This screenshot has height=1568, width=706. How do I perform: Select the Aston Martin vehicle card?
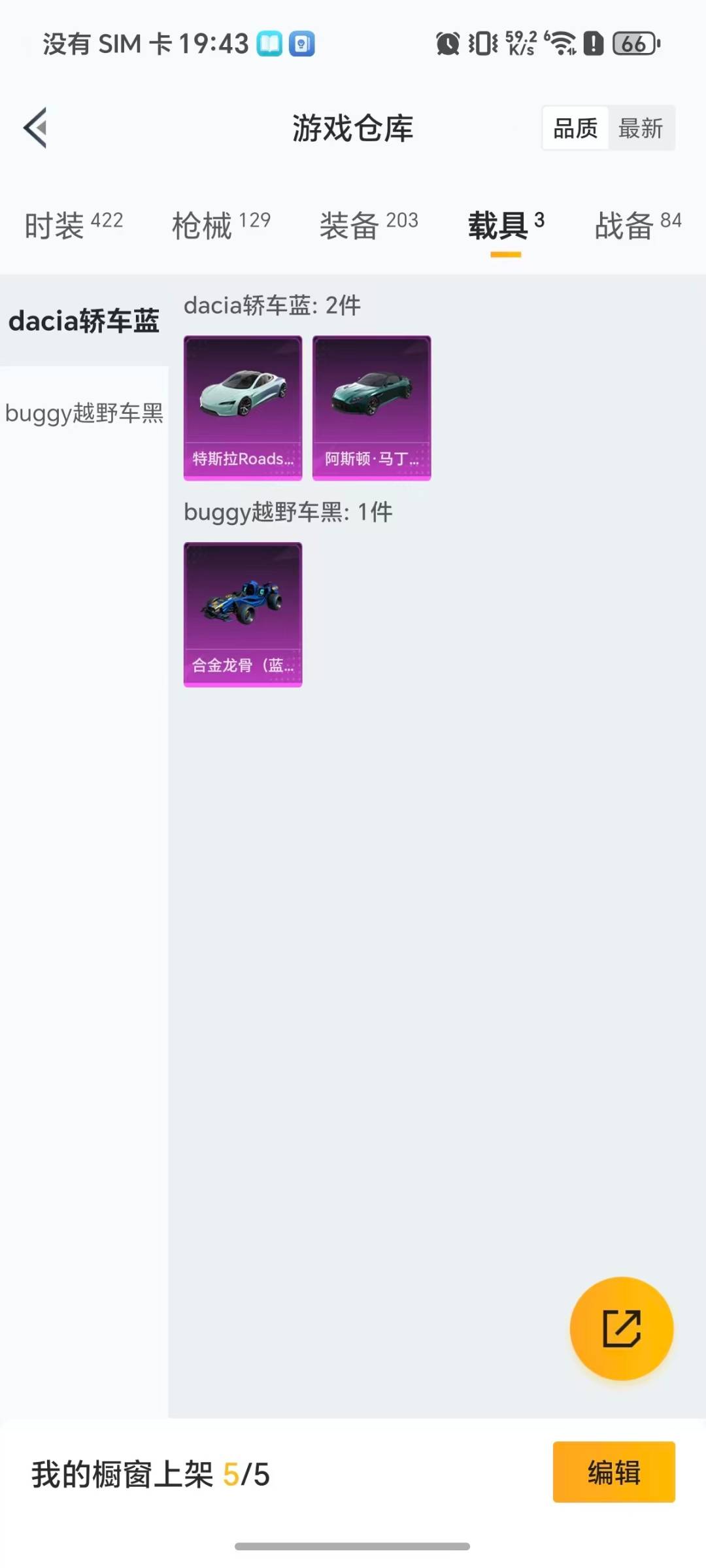tap(371, 407)
